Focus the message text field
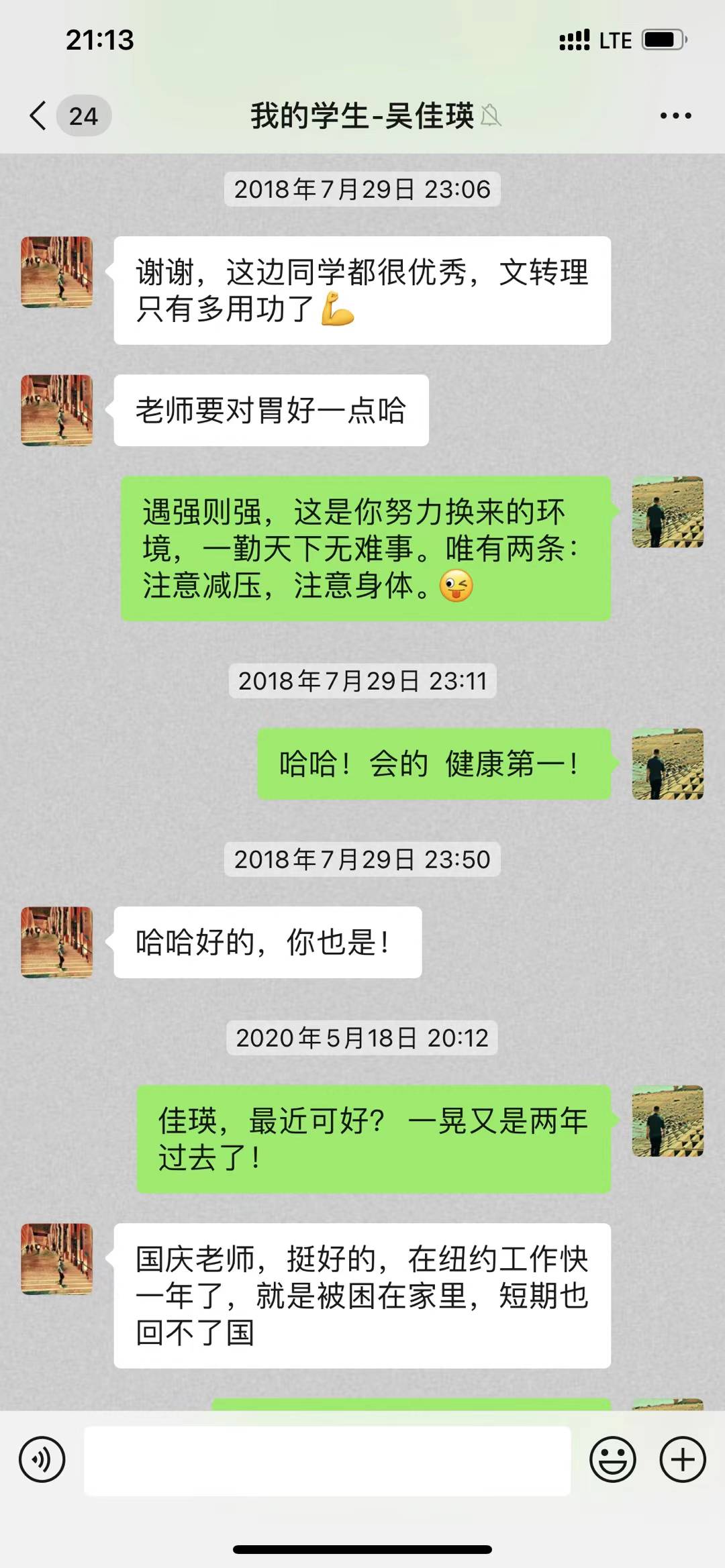 pyautogui.click(x=327, y=1460)
